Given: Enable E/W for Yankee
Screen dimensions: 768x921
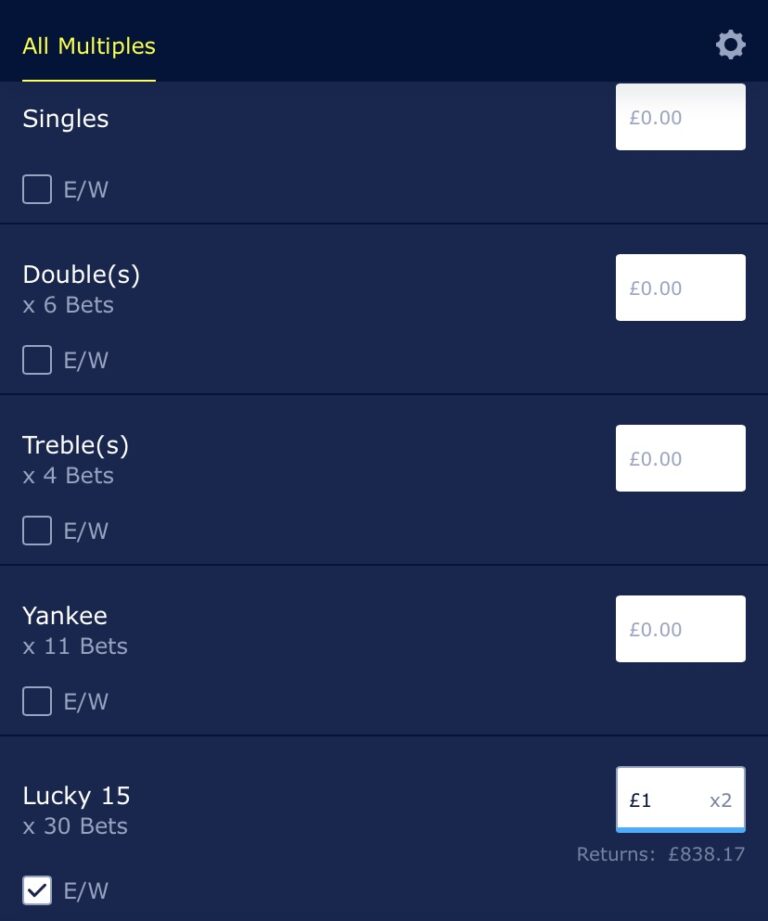Looking at the screenshot, I should tap(36, 702).
